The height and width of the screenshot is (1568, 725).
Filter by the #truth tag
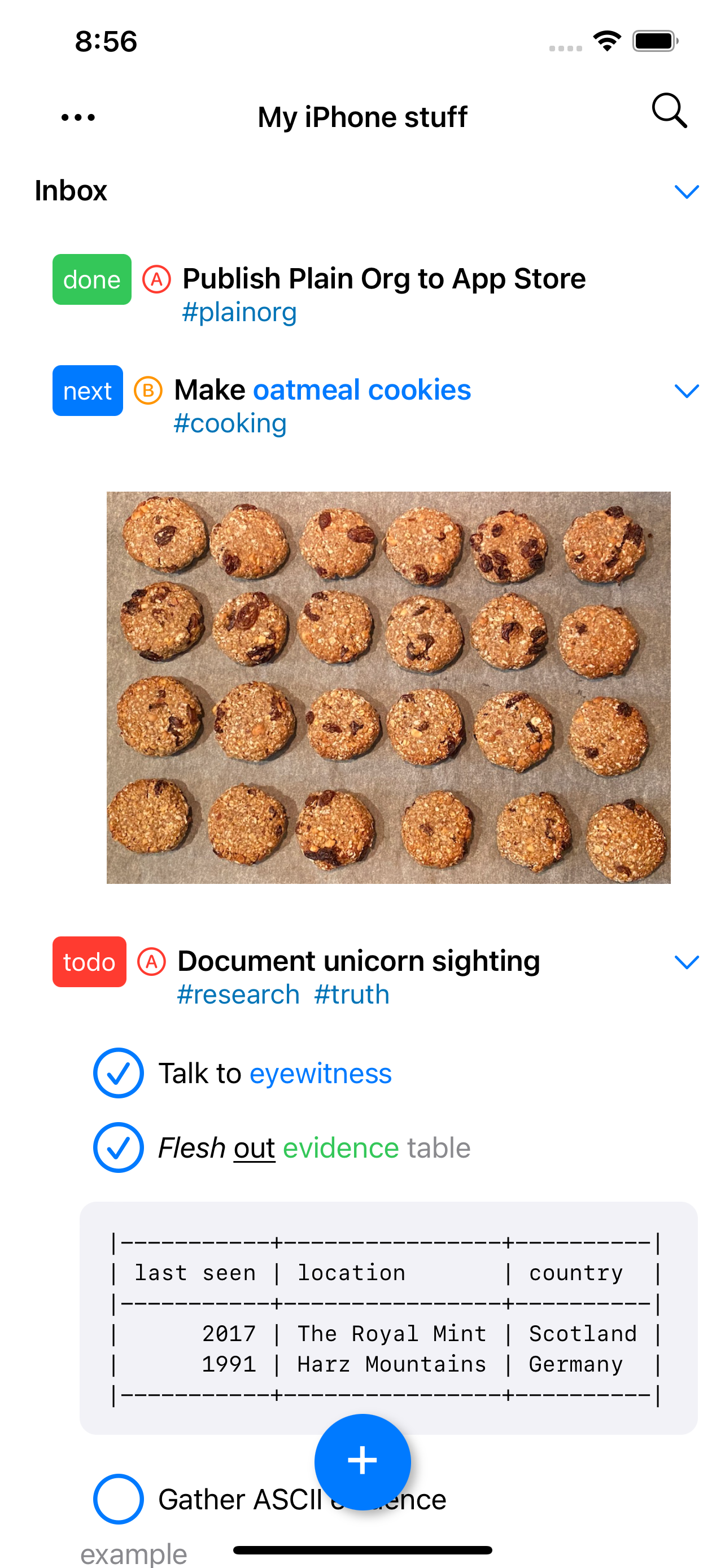pos(352,995)
